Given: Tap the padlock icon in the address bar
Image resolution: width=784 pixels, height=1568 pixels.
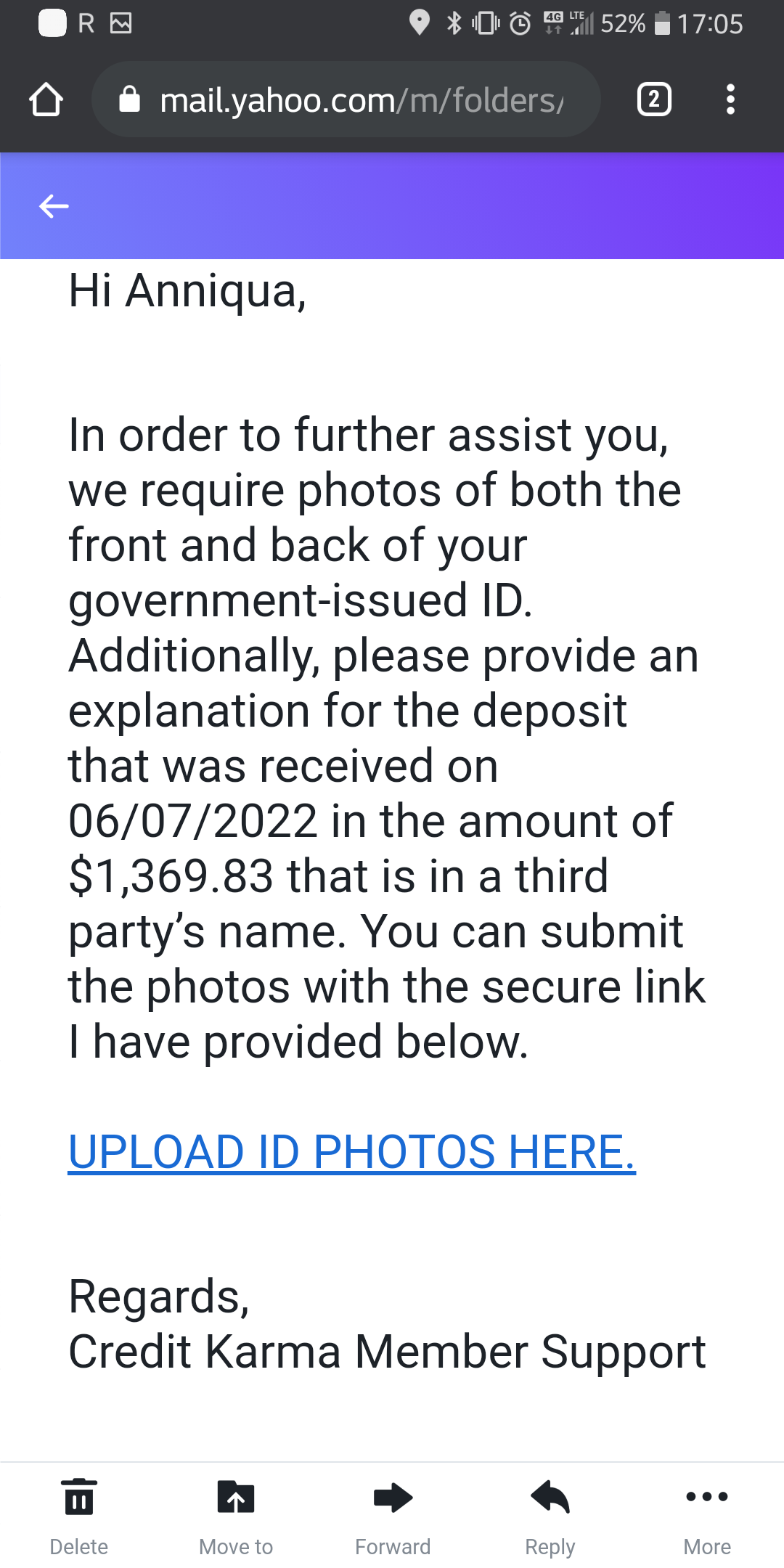Looking at the screenshot, I should (128, 99).
